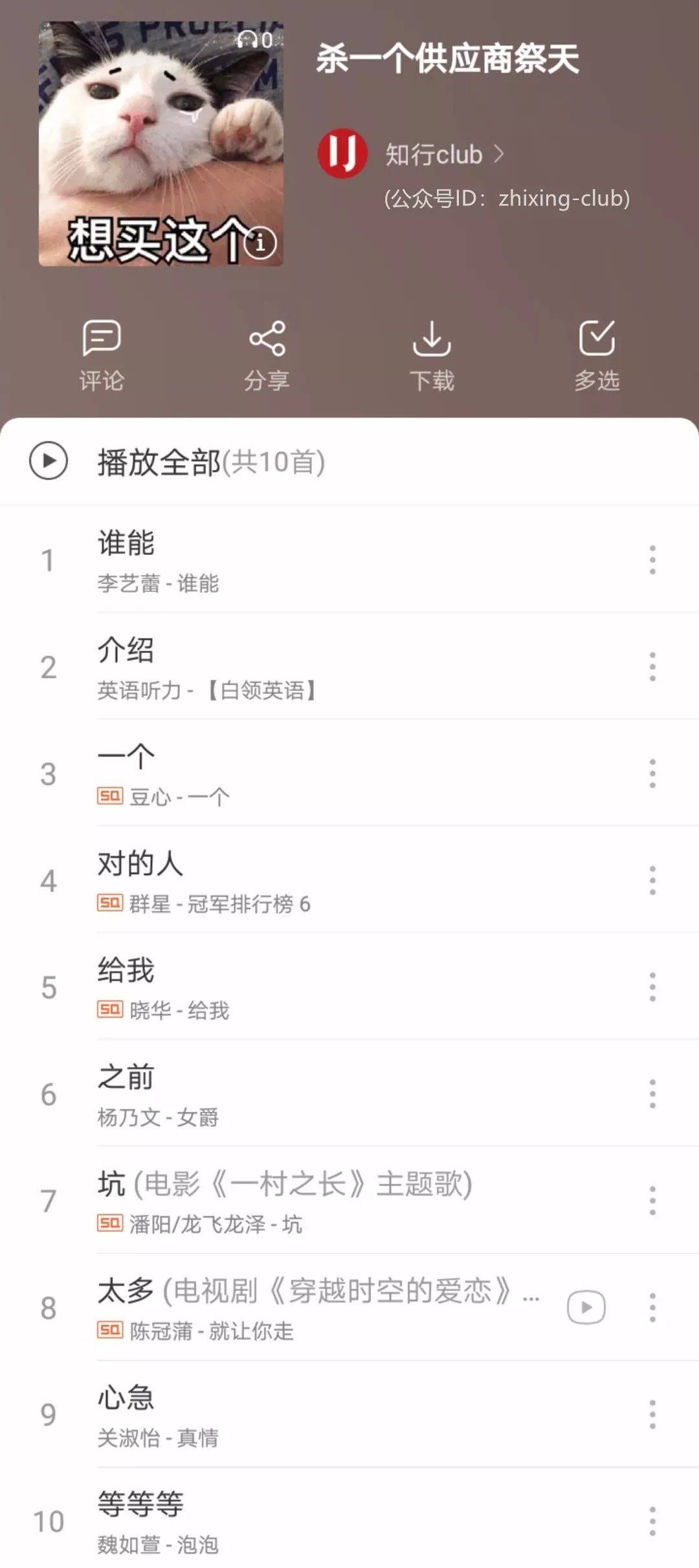Open the 评论 comments button

[x=102, y=356]
